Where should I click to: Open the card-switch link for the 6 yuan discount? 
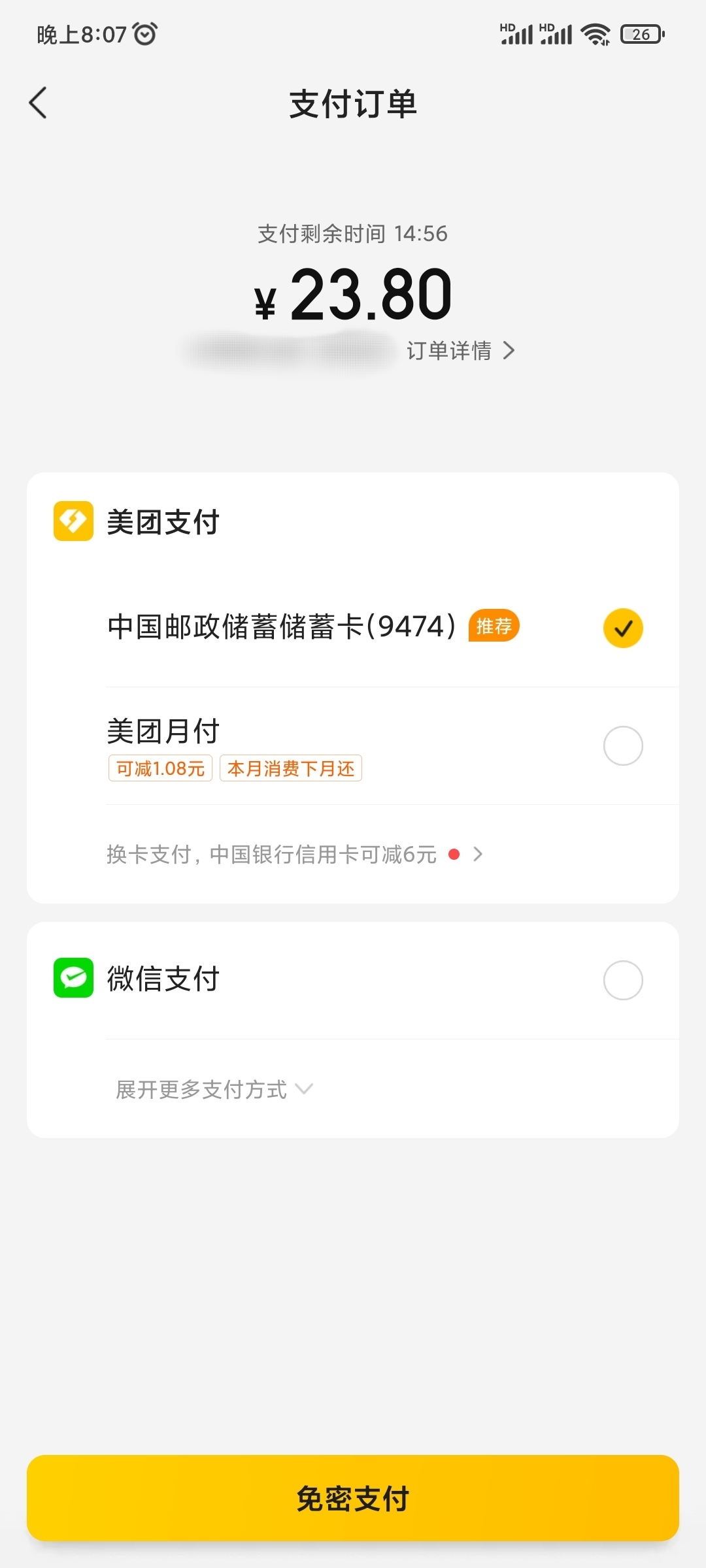click(271, 853)
